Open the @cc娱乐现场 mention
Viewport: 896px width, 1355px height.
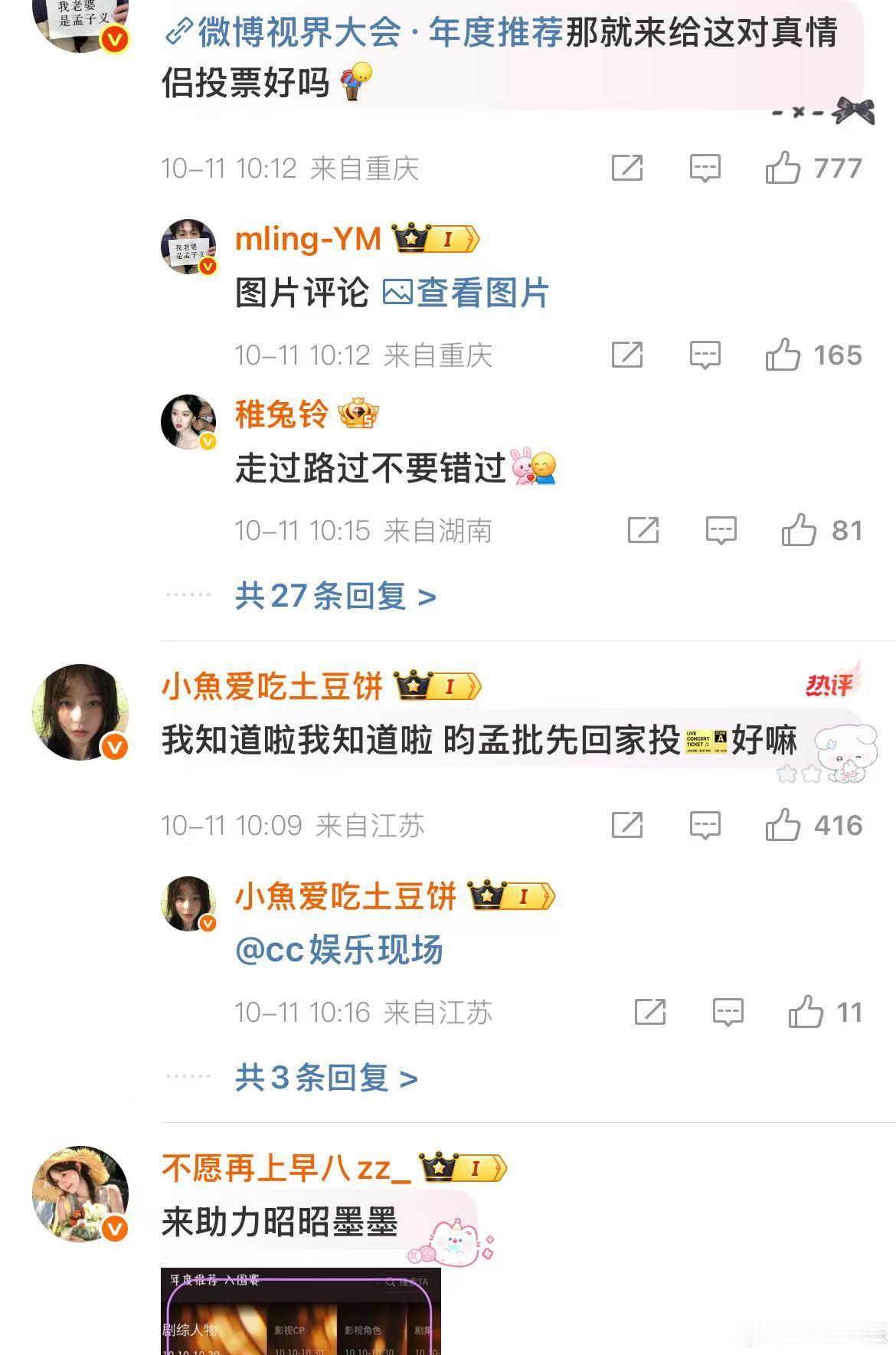pyautogui.click(x=339, y=951)
